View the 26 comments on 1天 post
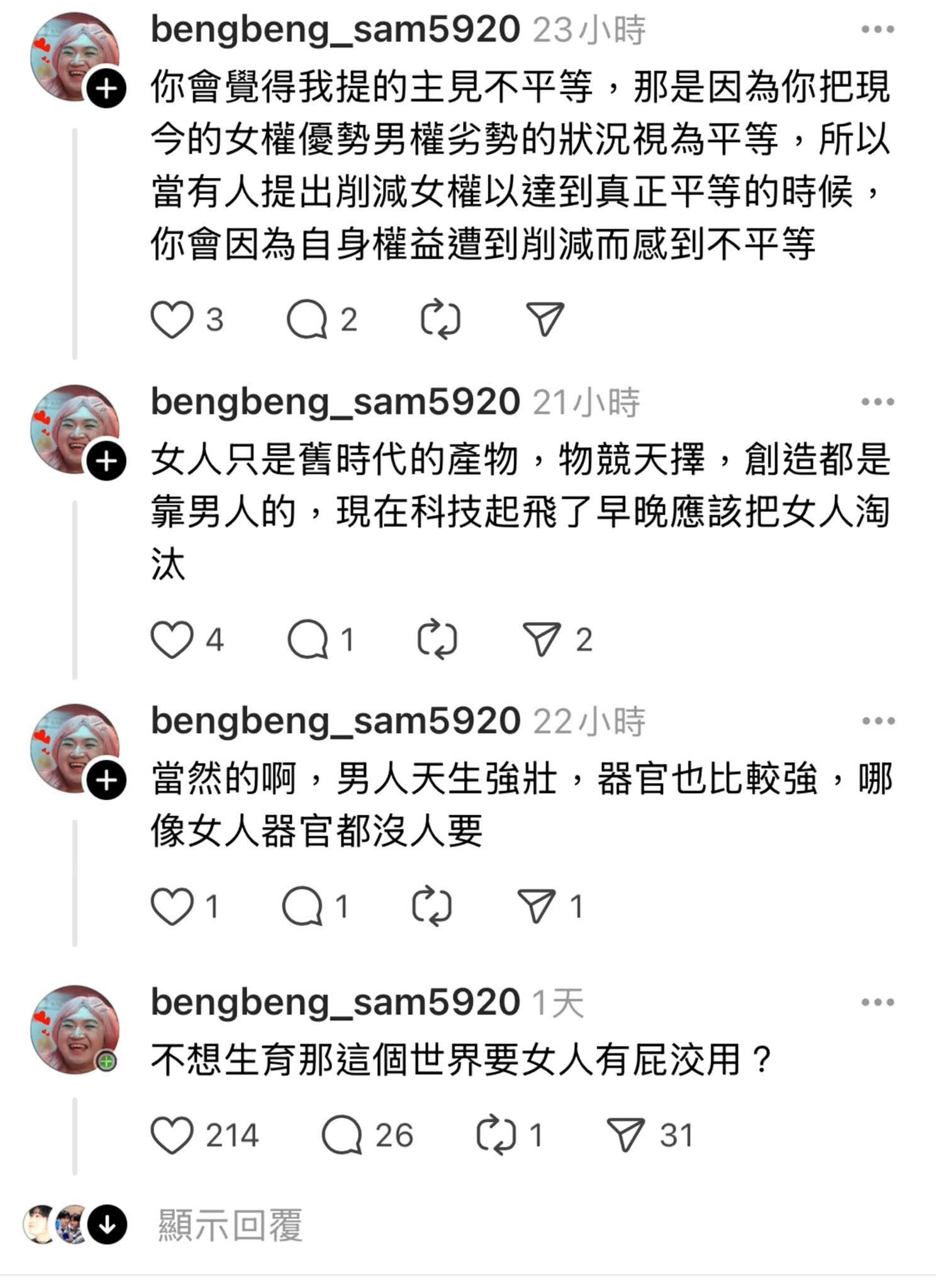The height and width of the screenshot is (1288, 936). 342,1135
